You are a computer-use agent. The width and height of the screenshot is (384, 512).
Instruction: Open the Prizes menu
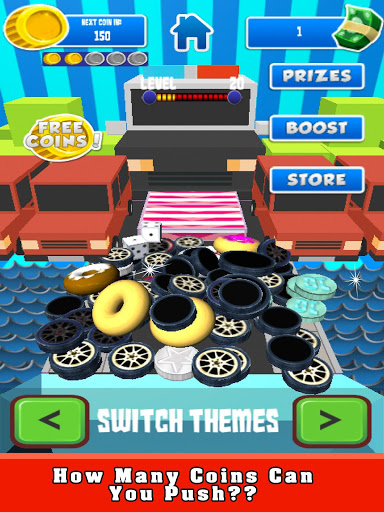point(317,76)
